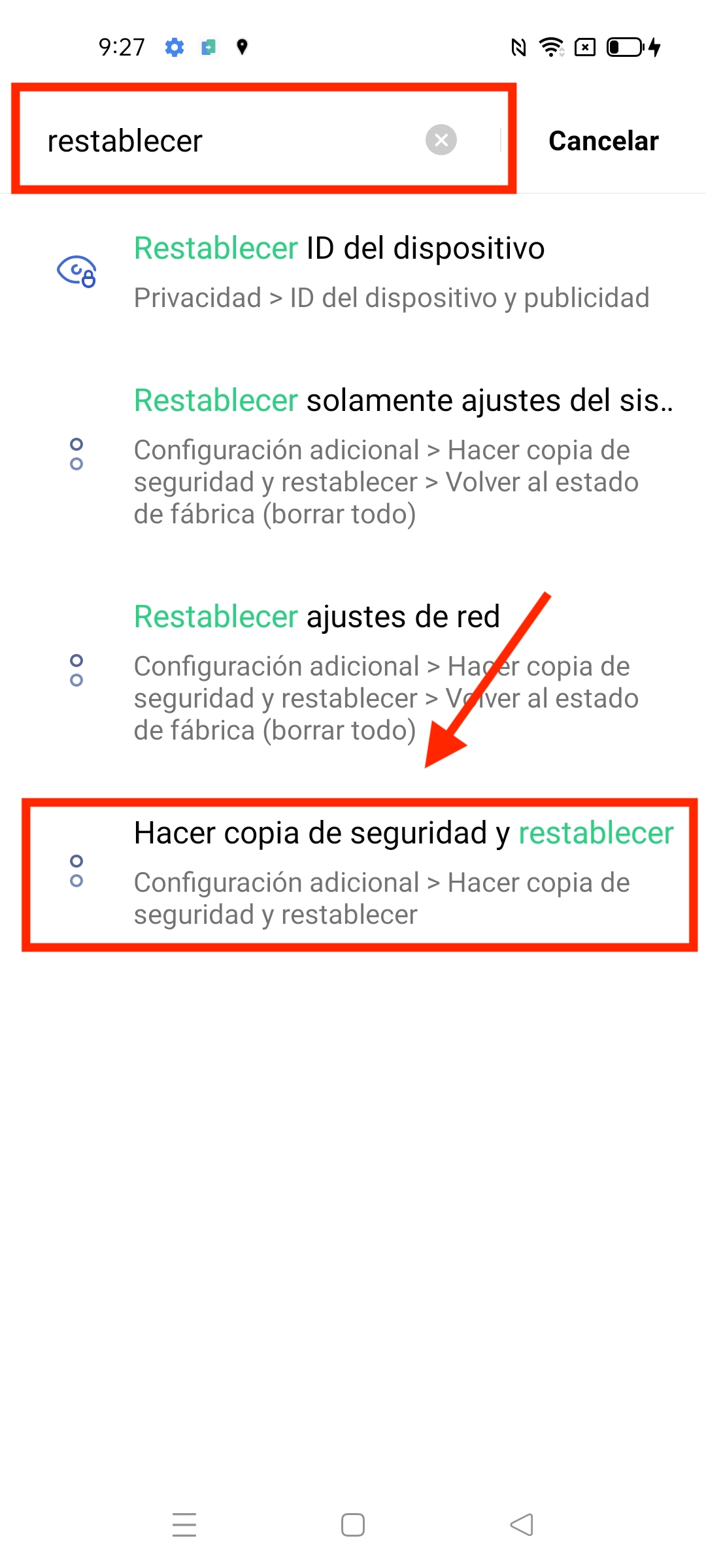Open Restablecer solamente ajustes del sistema result
This screenshot has width=706, height=1568.
tap(353, 455)
